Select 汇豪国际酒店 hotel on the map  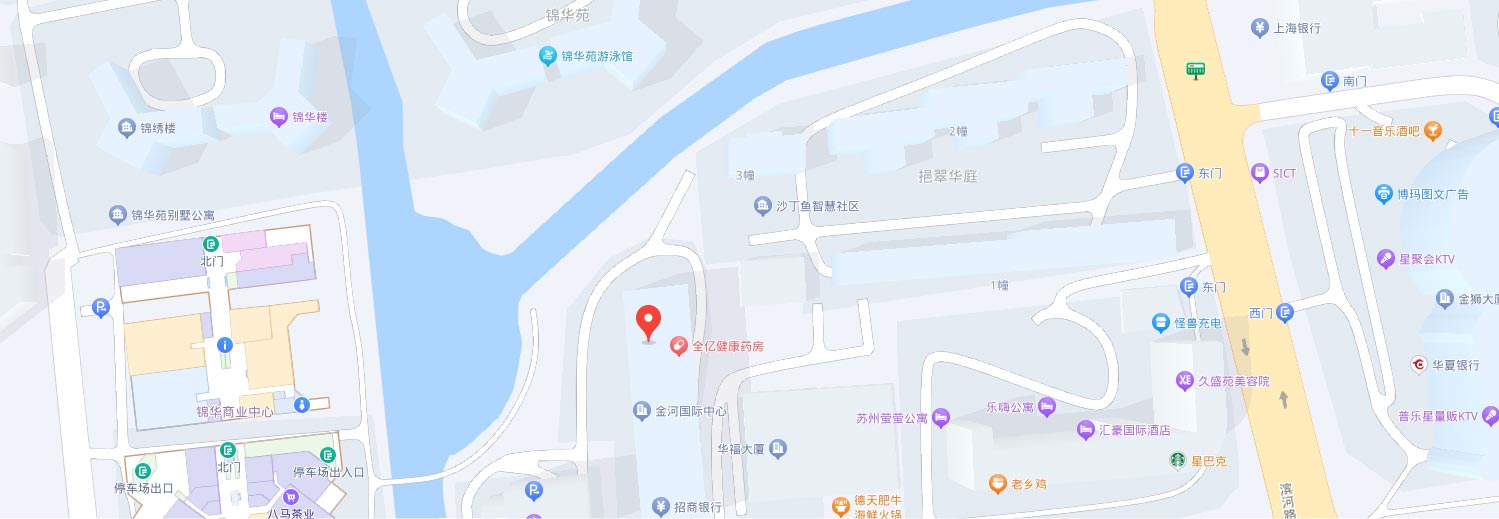[x=1085, y=430]
